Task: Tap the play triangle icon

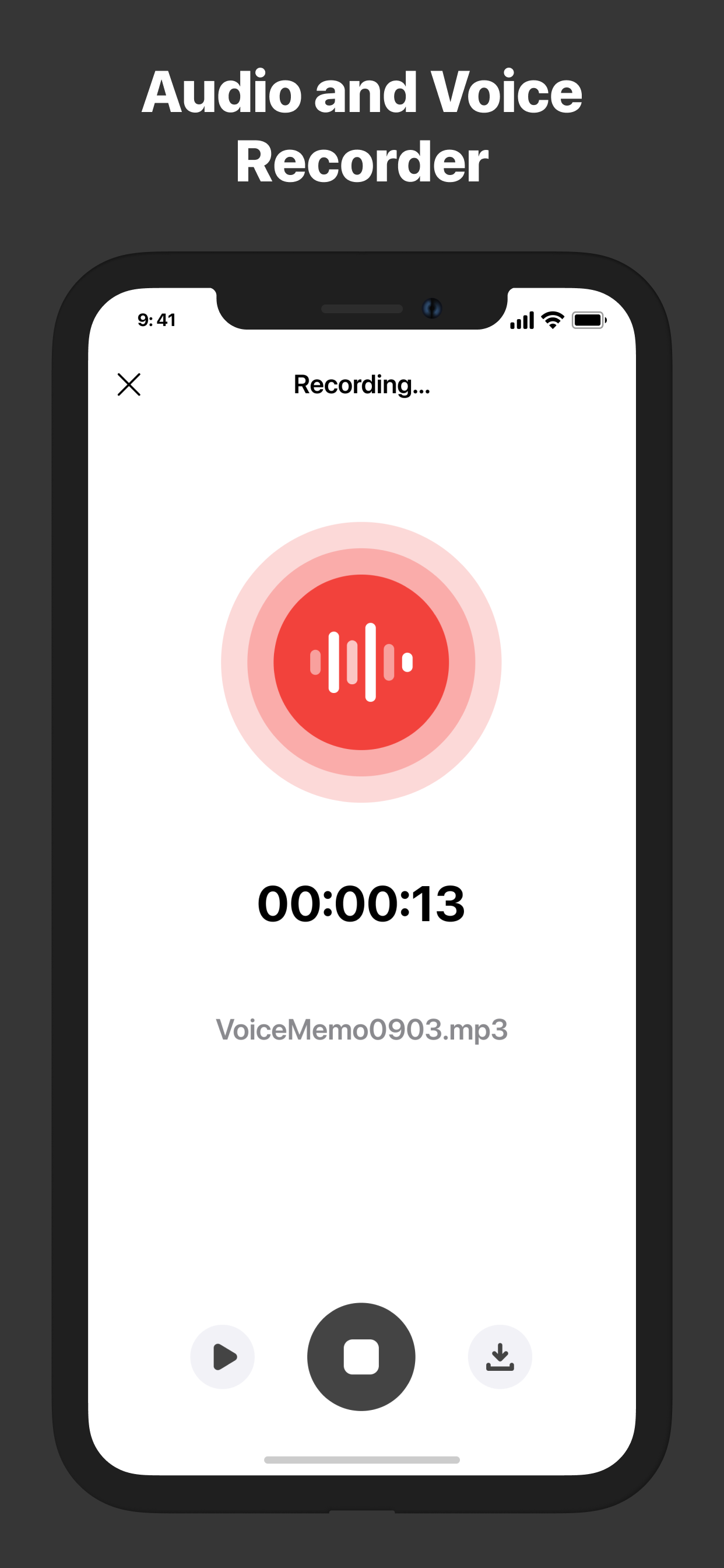Action: 225,1356
